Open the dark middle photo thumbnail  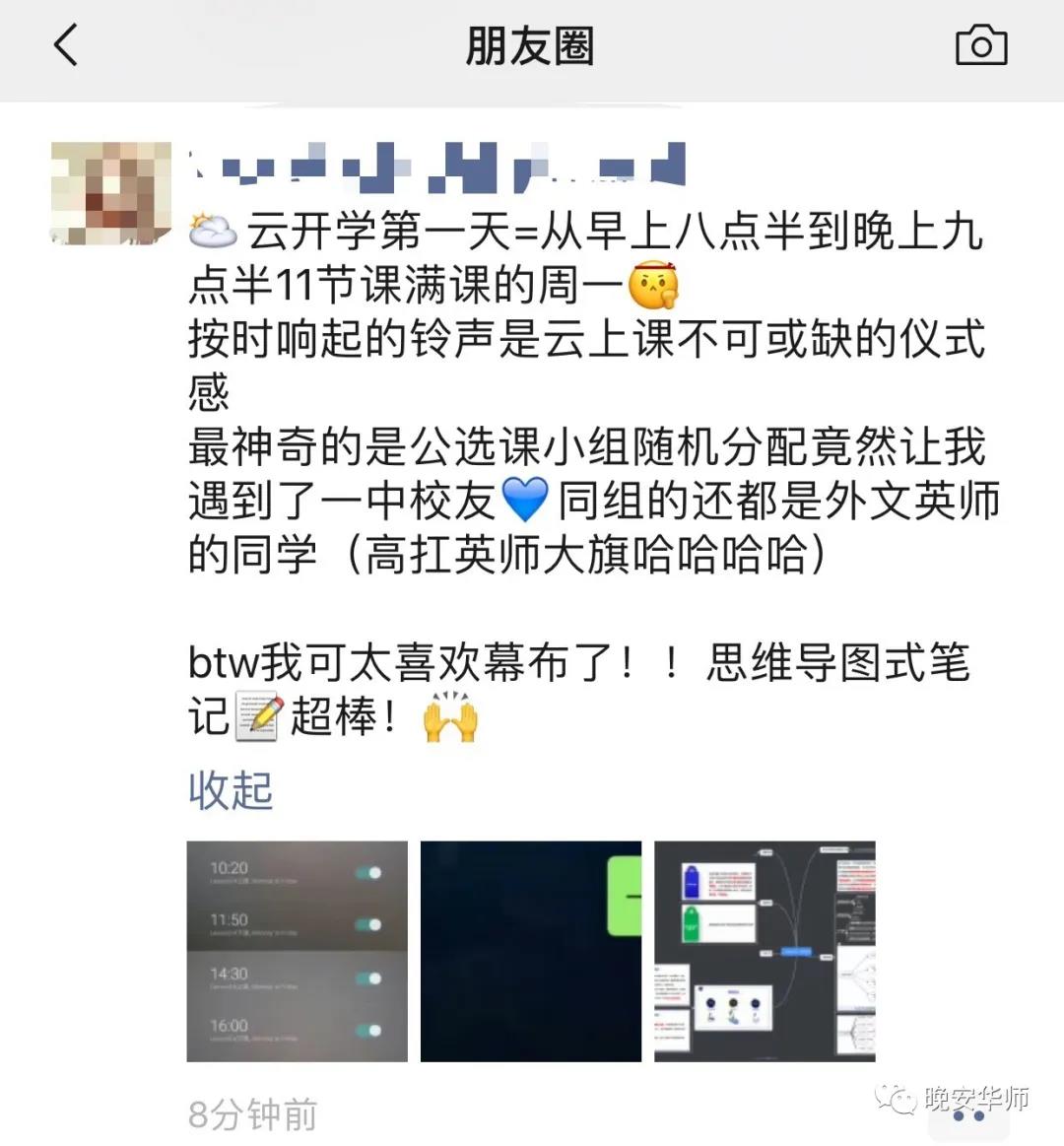[x=531, y=951]
